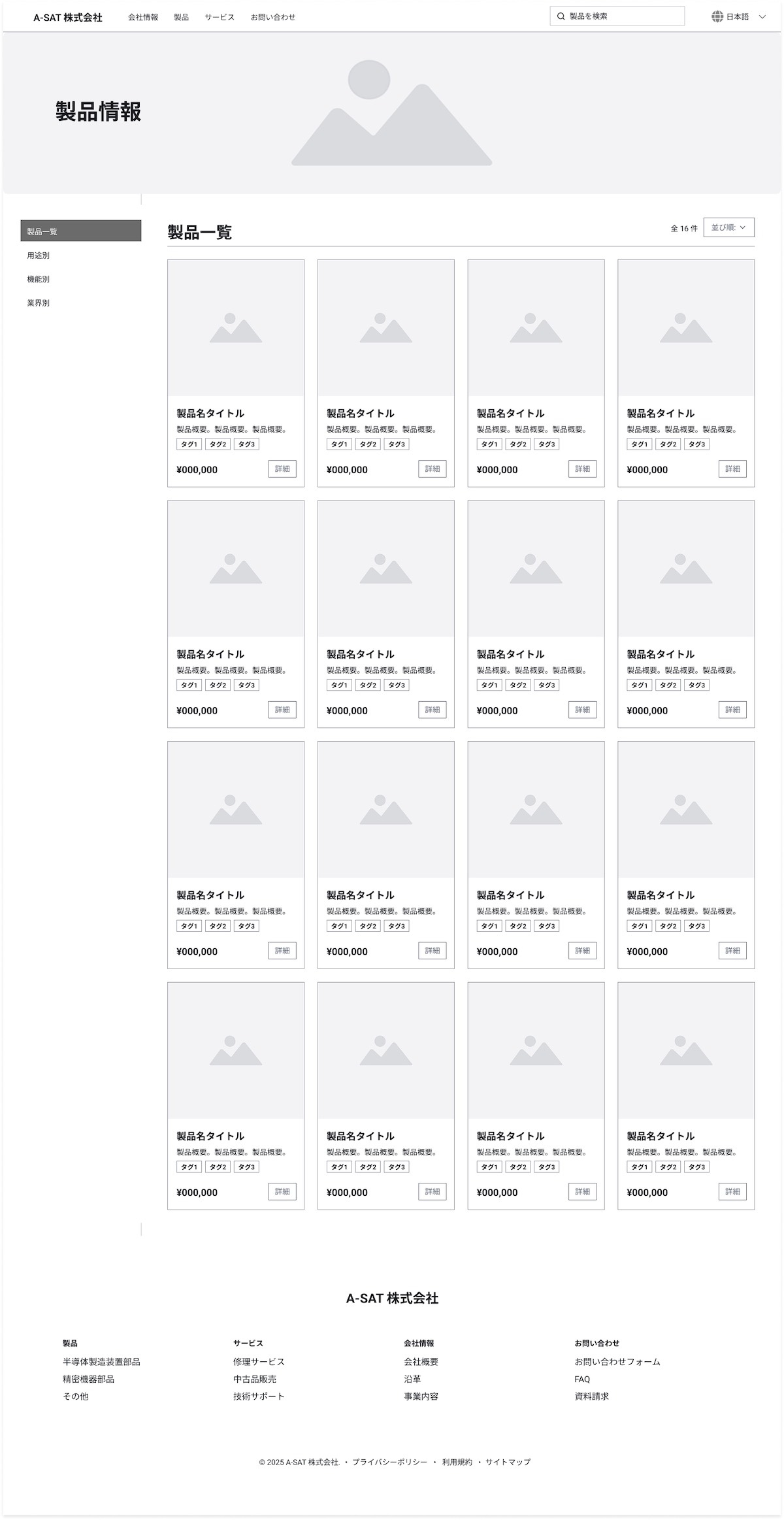
Task: Select 業界別 in the sidebar
Action: point(39,303)
